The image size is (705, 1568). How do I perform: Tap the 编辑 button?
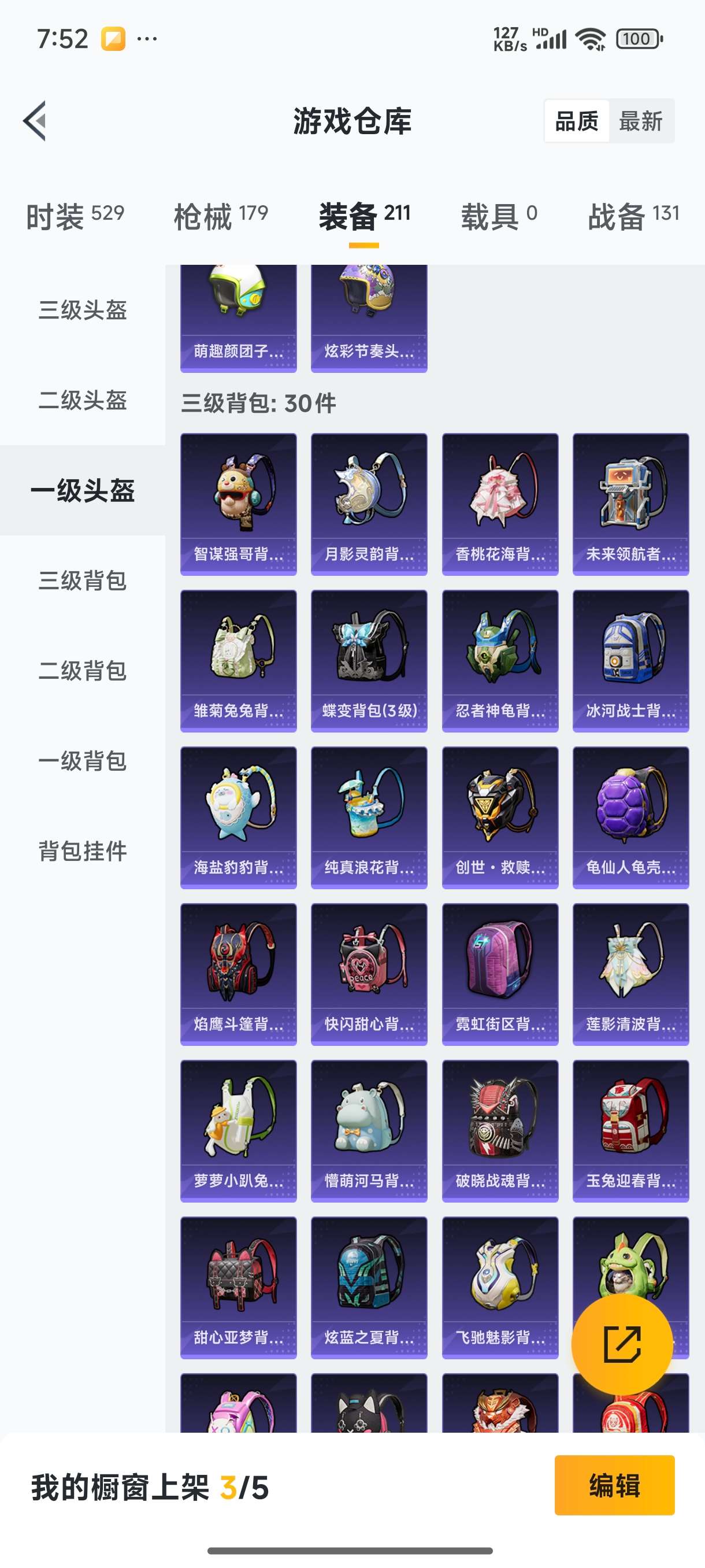pyautogui.click(x=614, y=1485)
